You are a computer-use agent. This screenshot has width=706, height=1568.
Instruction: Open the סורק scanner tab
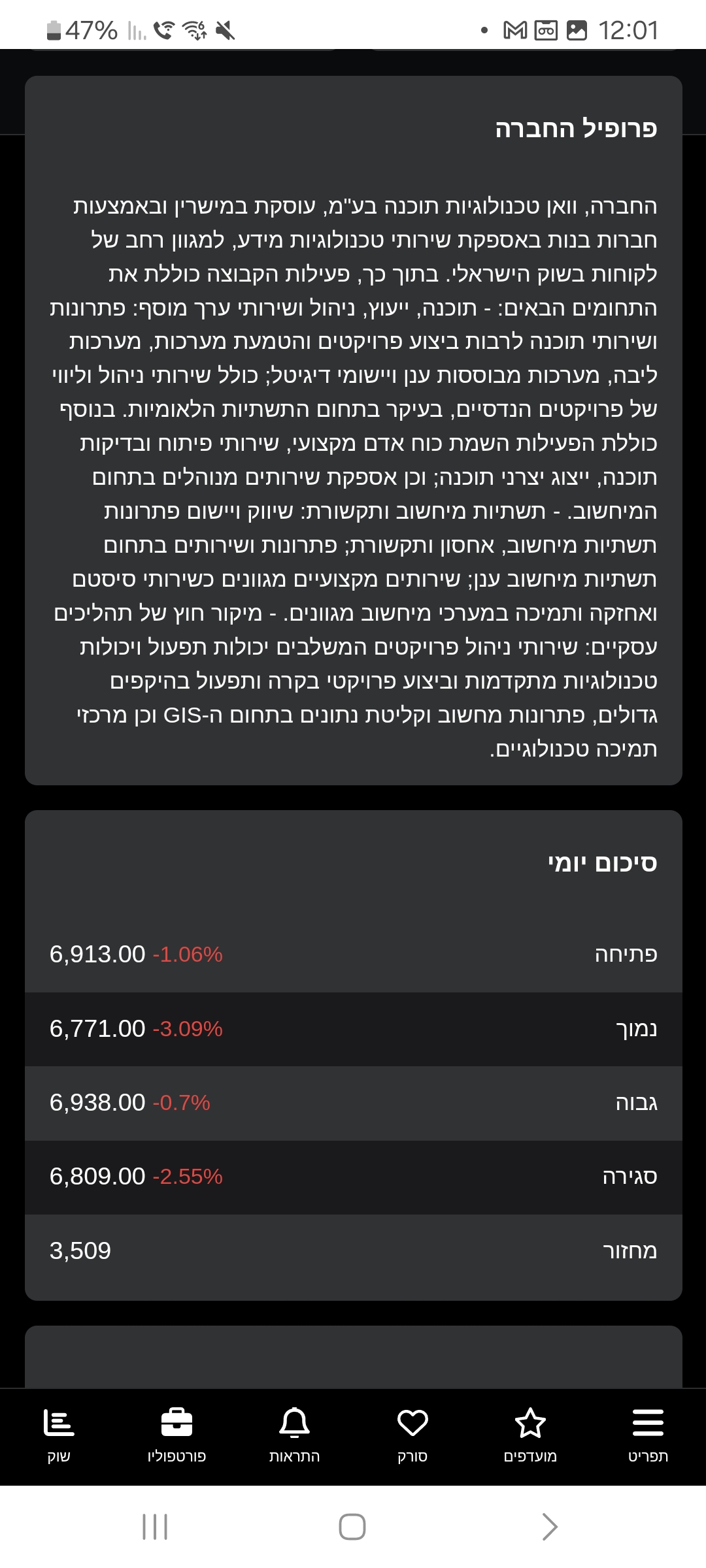(412, 1435)
